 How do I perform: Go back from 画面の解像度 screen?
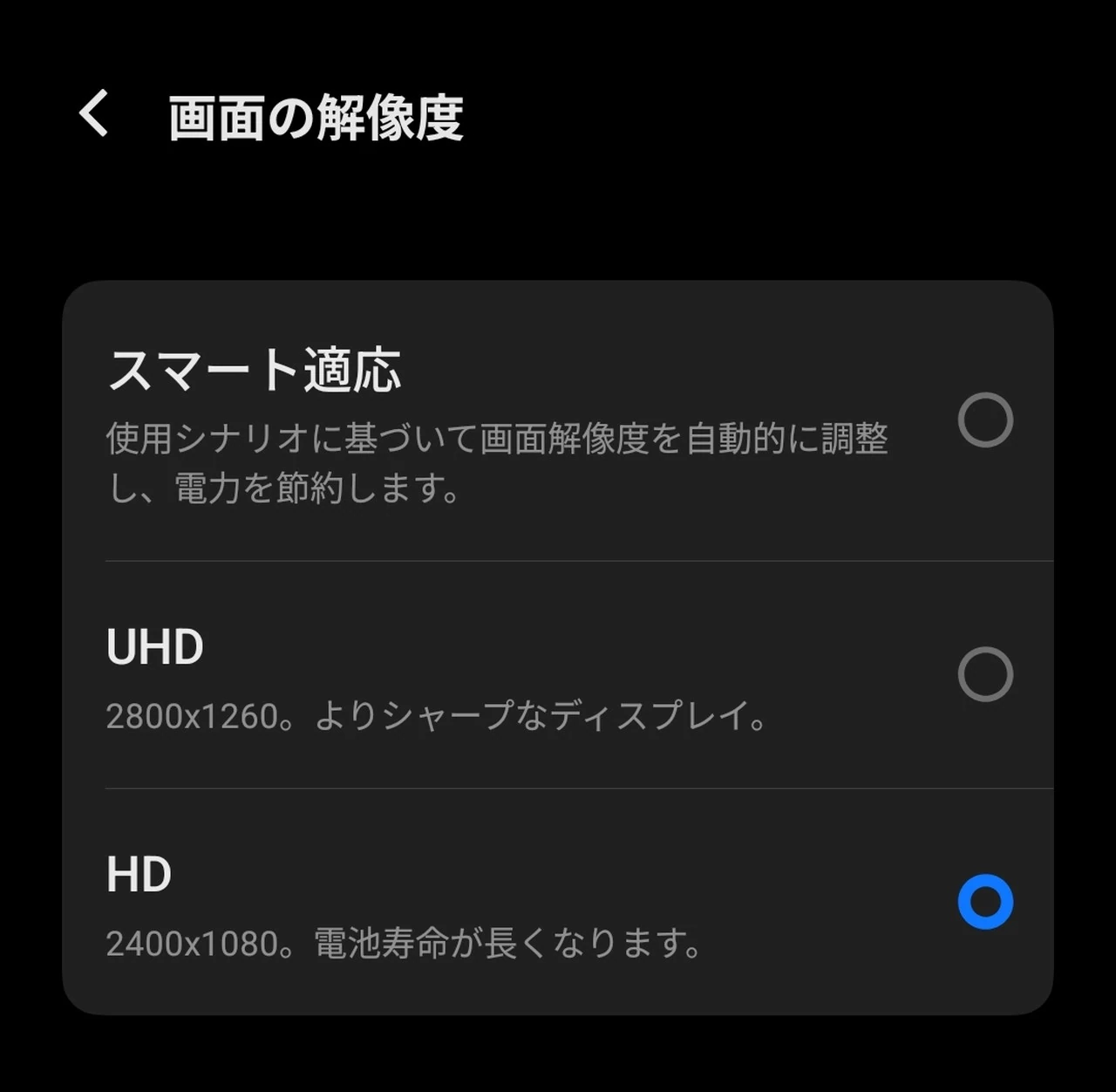click(94, 114)
